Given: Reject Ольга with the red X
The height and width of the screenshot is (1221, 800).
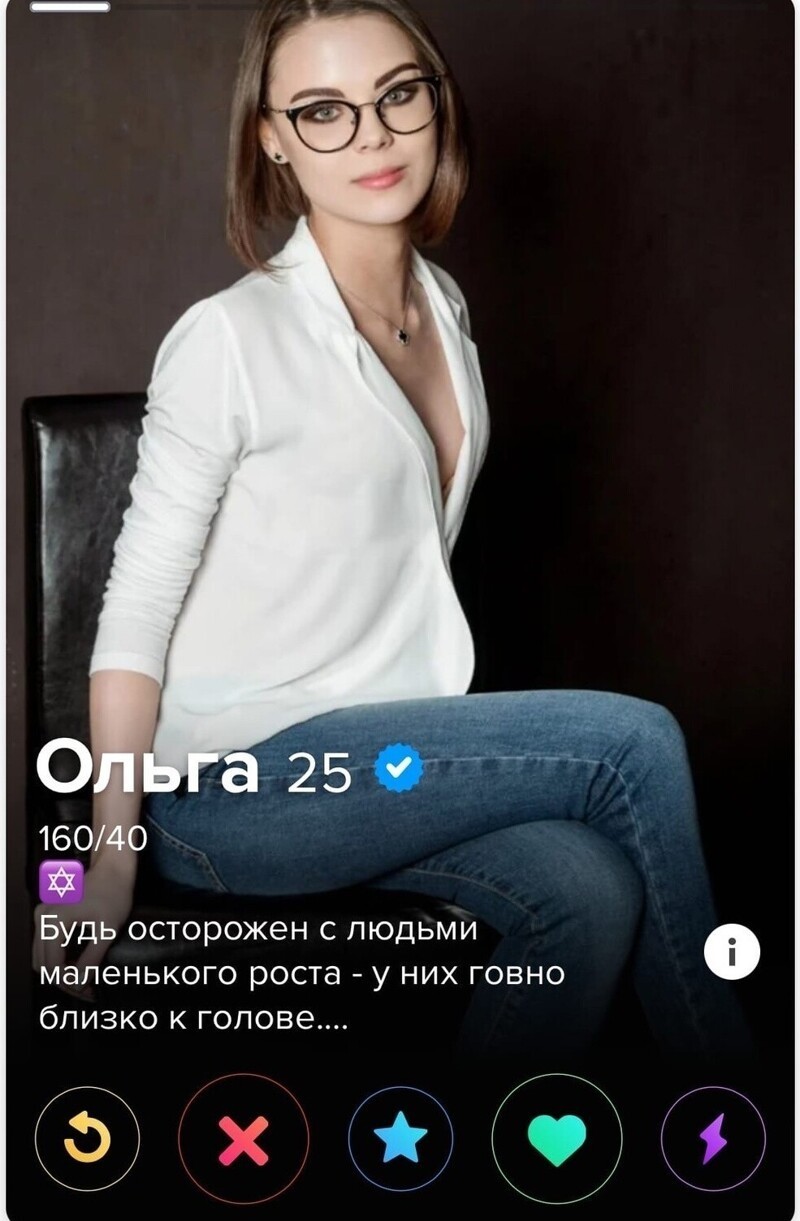Looking at the screenshot, I should pos(243,1140).
